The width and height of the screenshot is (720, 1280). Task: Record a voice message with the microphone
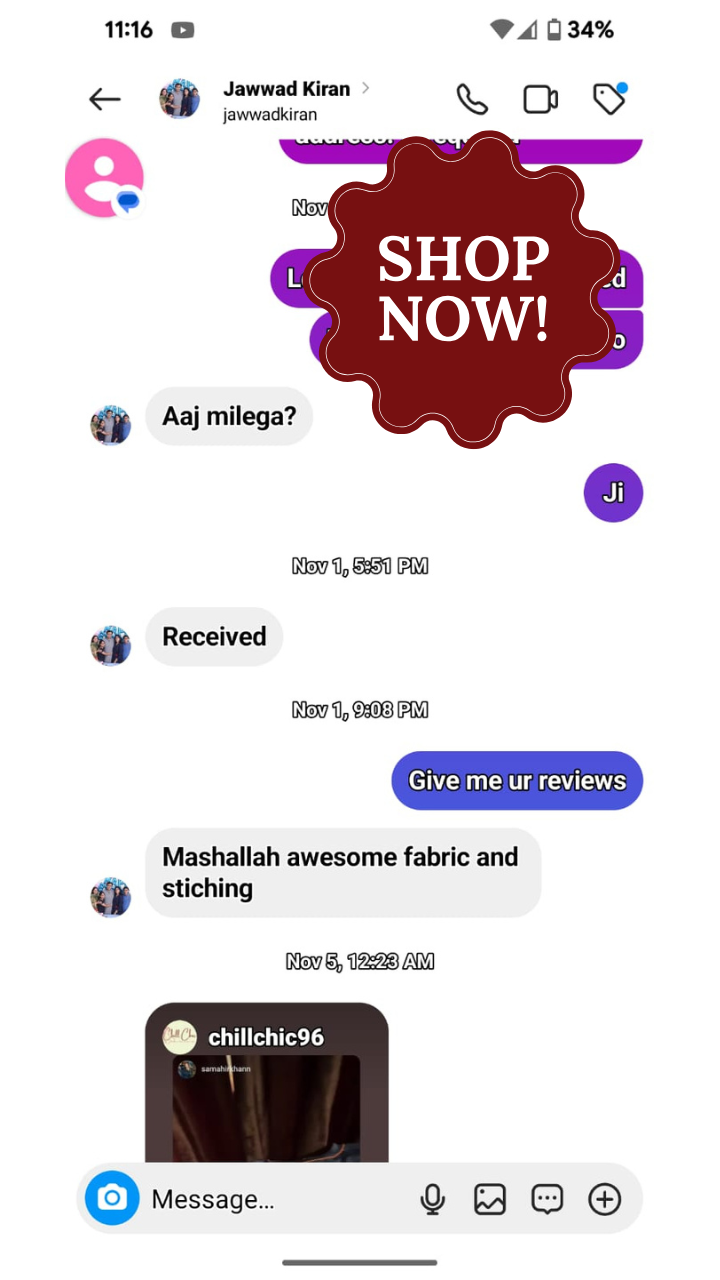click(x=432, y=1199)
